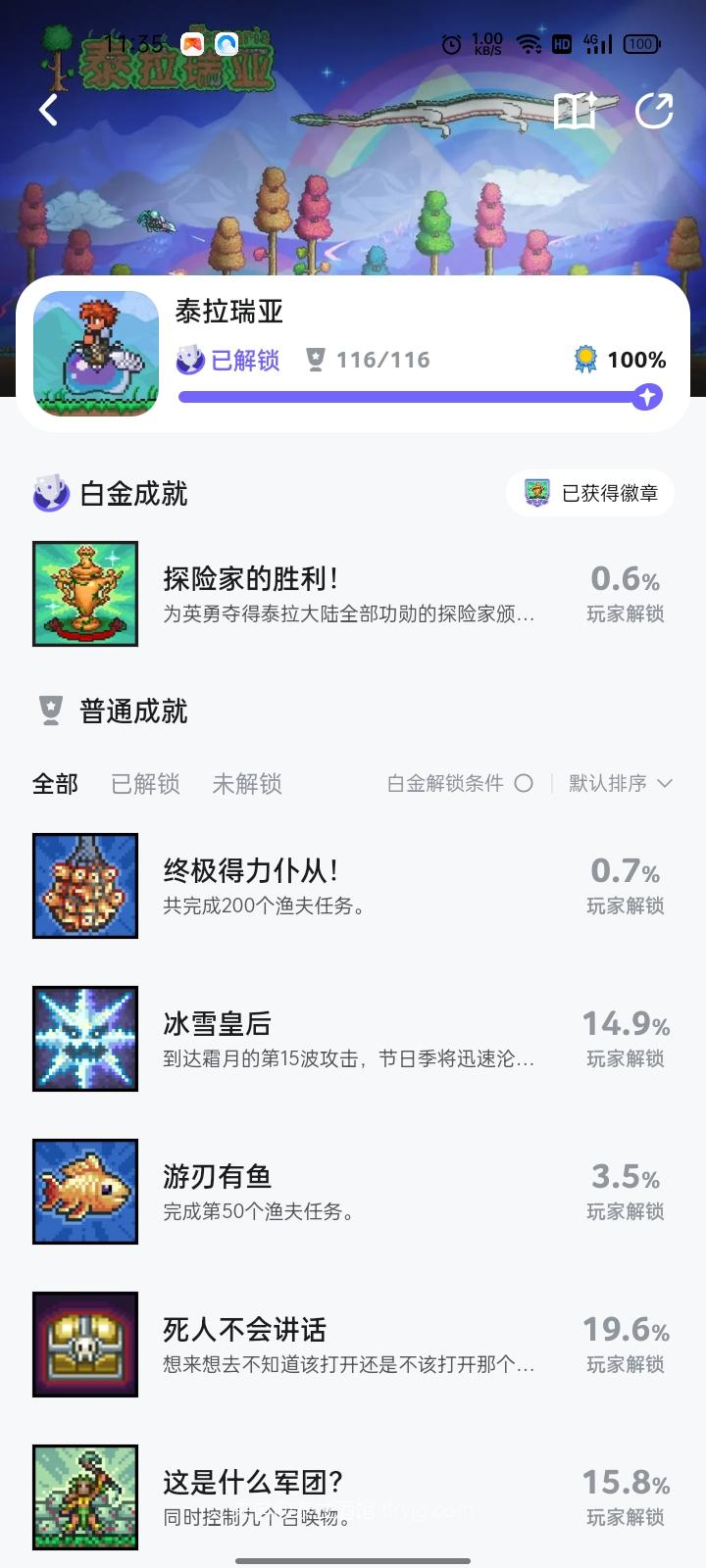The image size is (706, 1568).
Task: Open the 探险家的胜利! platinum achievement
Action: [348, 594]
